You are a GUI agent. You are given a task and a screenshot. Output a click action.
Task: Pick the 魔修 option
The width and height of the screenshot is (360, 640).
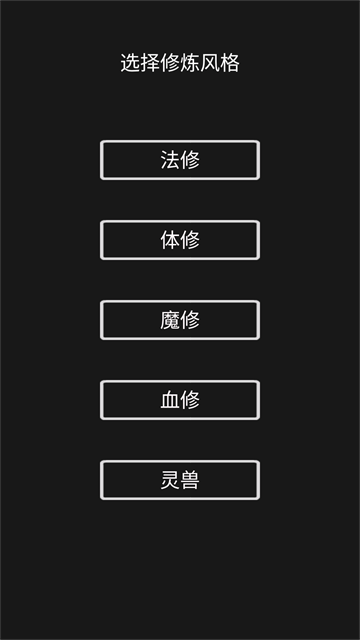(x=180, y=320)
